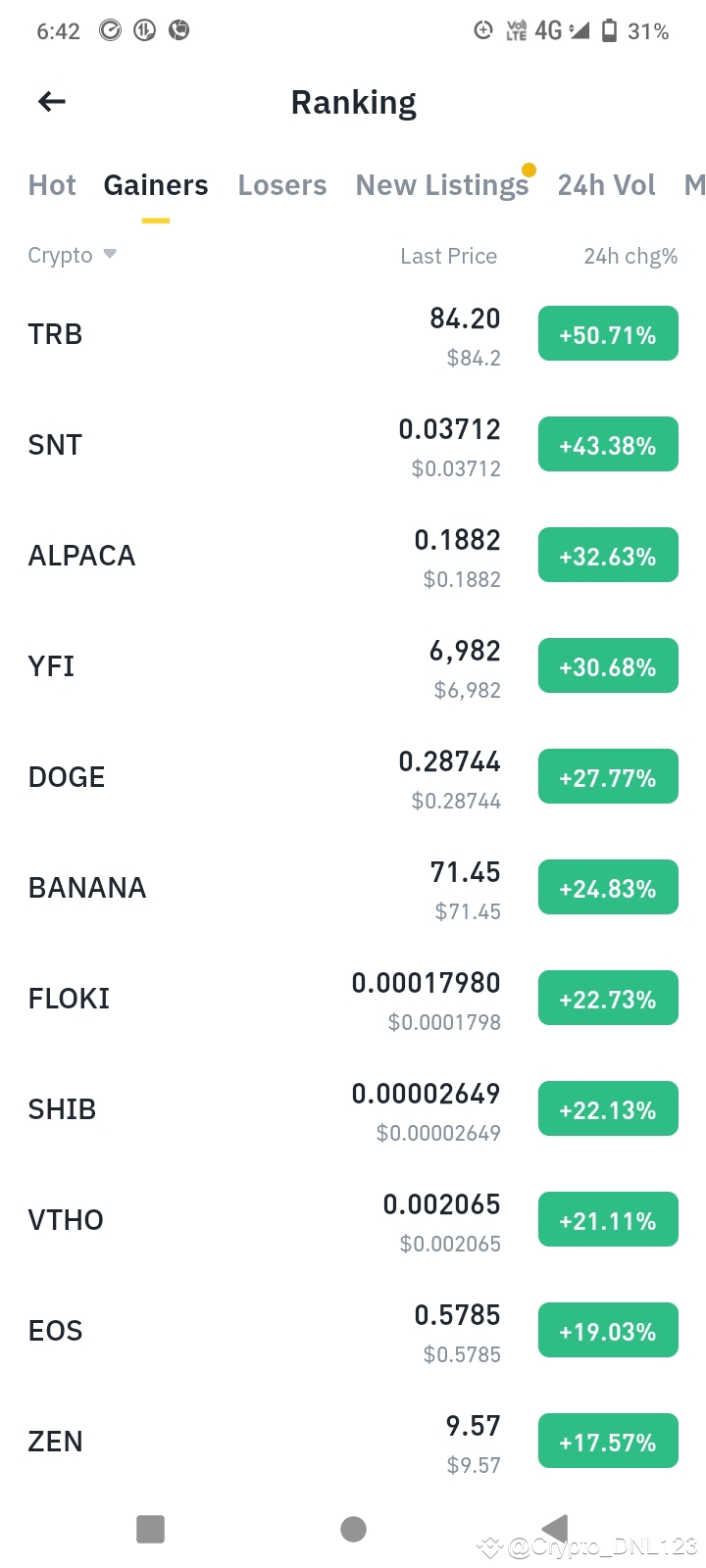
Task: Switch to the Hot tab
Action: point(52,185)
